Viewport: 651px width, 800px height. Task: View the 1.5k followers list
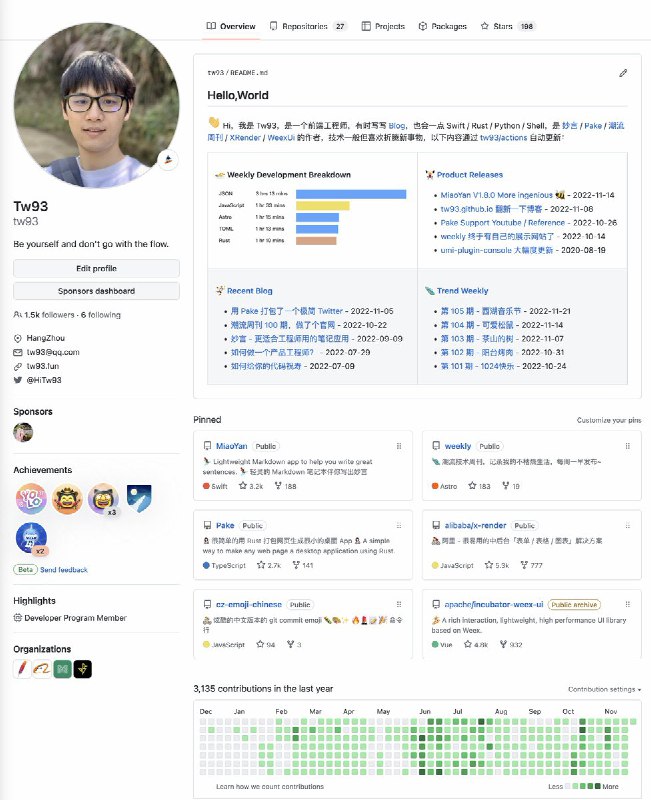[45, 315]
